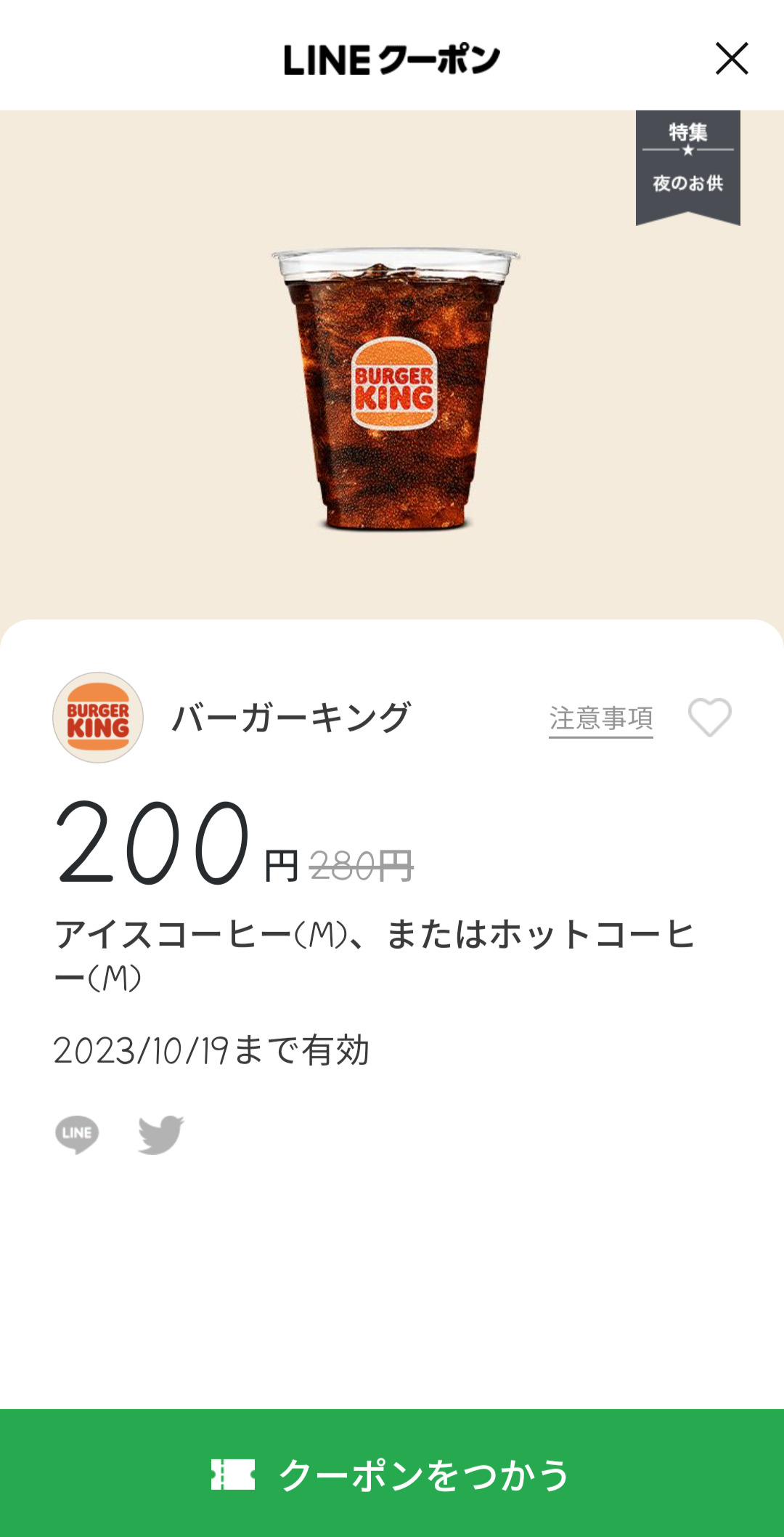Favorite this Burger King coupon
This screenshot has height=1537, width=784.
[x=709, y=718]
